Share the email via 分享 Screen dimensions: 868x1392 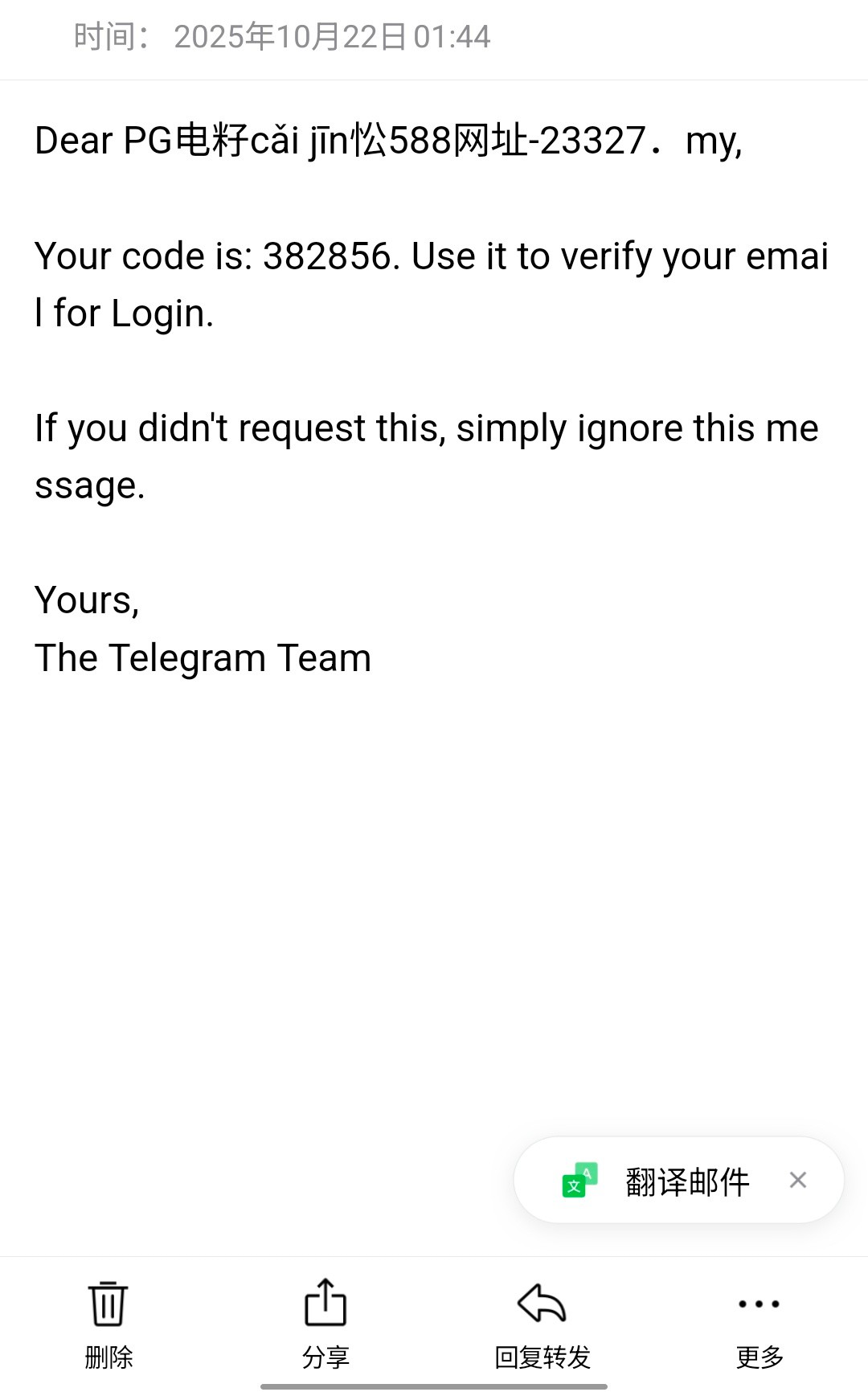pyautogui.click(x=325, y=1321)
